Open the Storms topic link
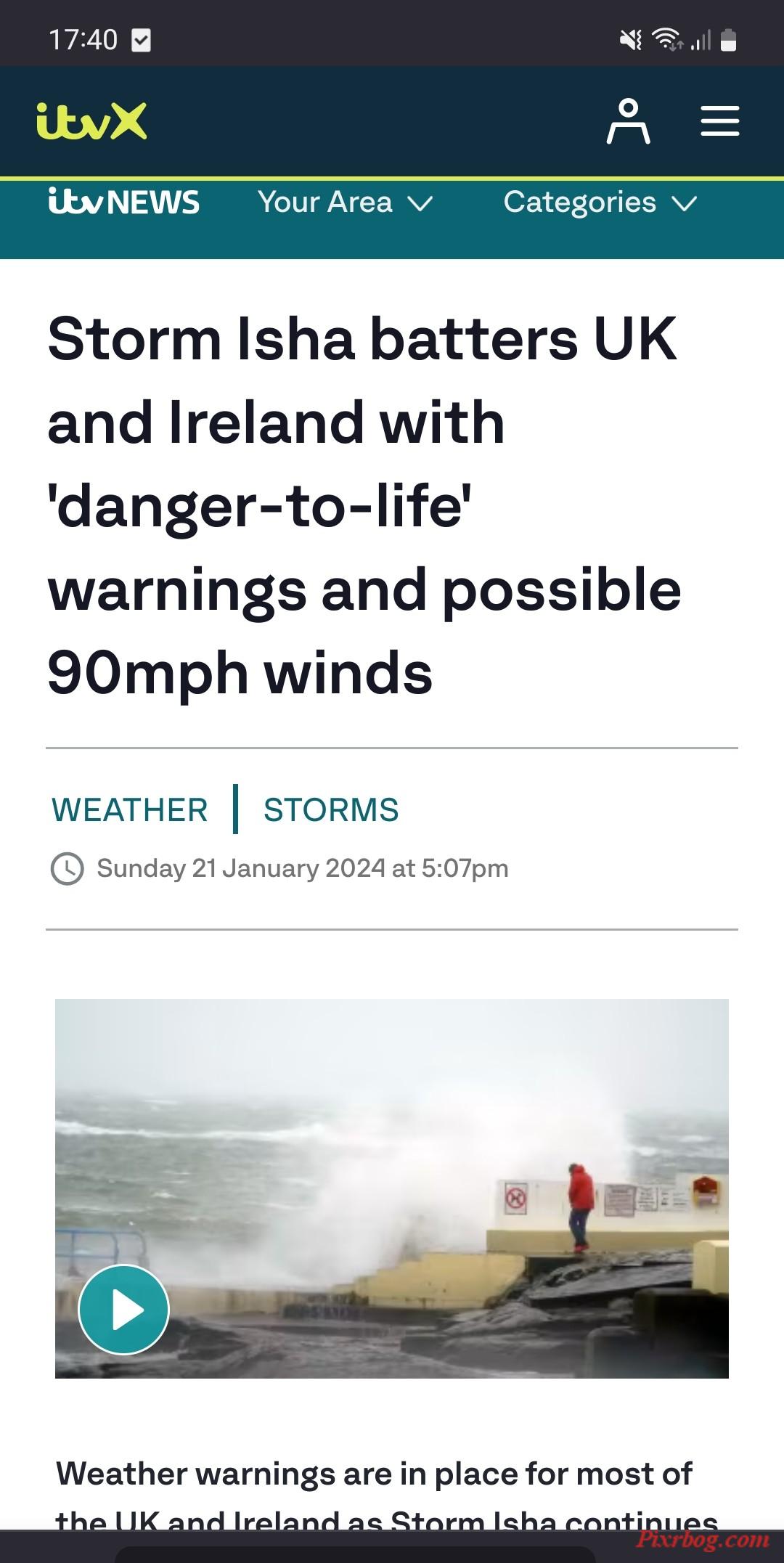Screen dimensions: 784x1563 pyautogui.click(x=331, y=809)
